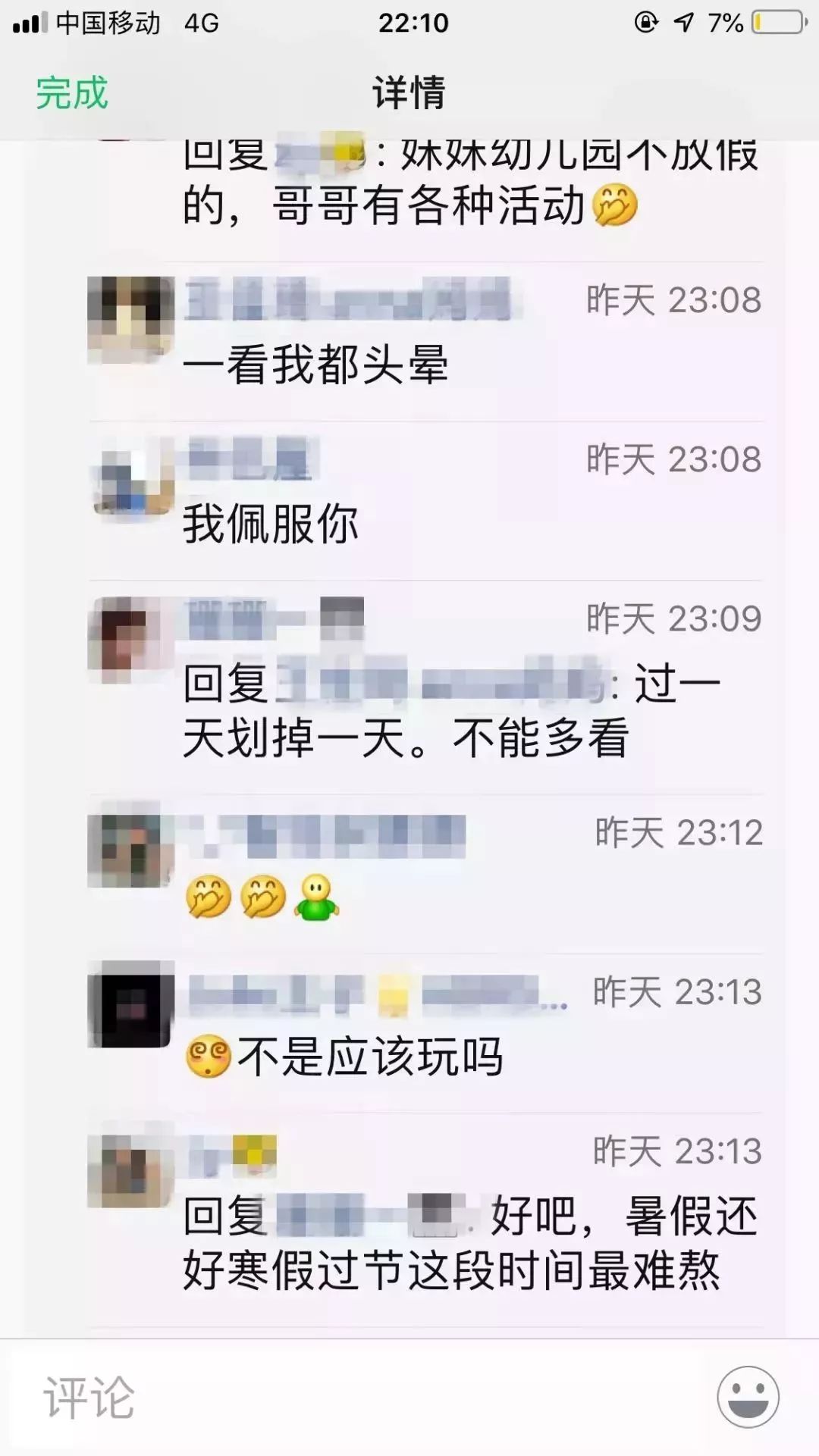The width and height of the screenshot is (819, 1456).
Task: Open the 评论 comment input field
Action: [x=356, y=1396]
